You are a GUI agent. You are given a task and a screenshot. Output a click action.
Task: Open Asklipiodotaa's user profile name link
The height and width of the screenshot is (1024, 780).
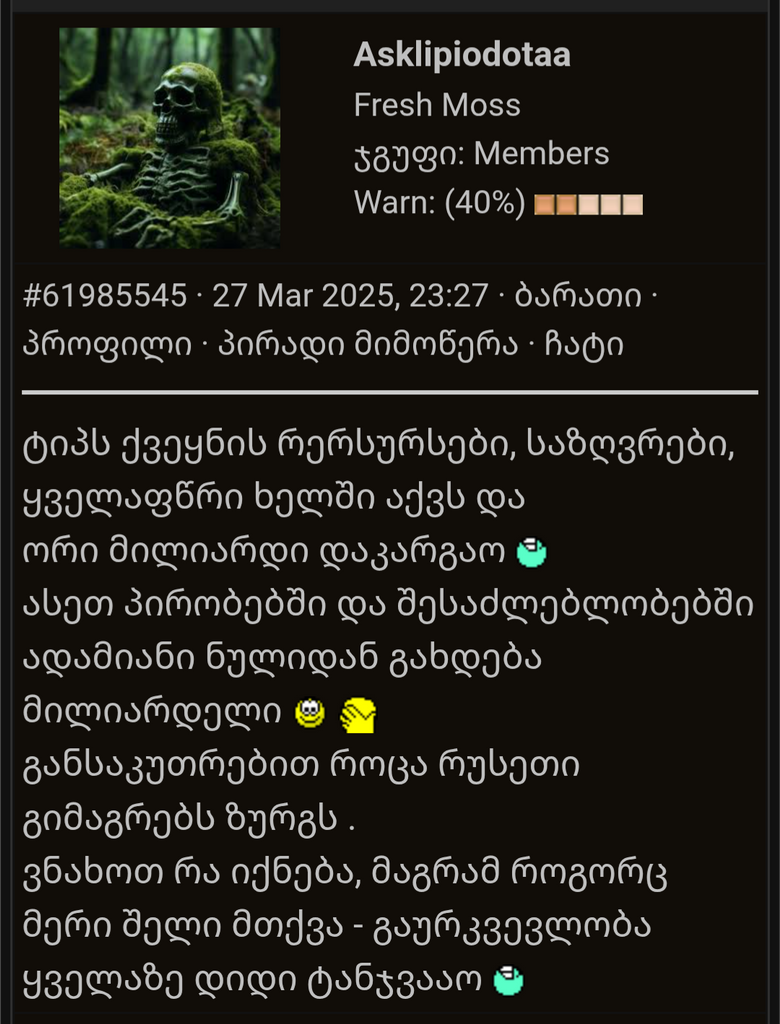tap(462, 56)
